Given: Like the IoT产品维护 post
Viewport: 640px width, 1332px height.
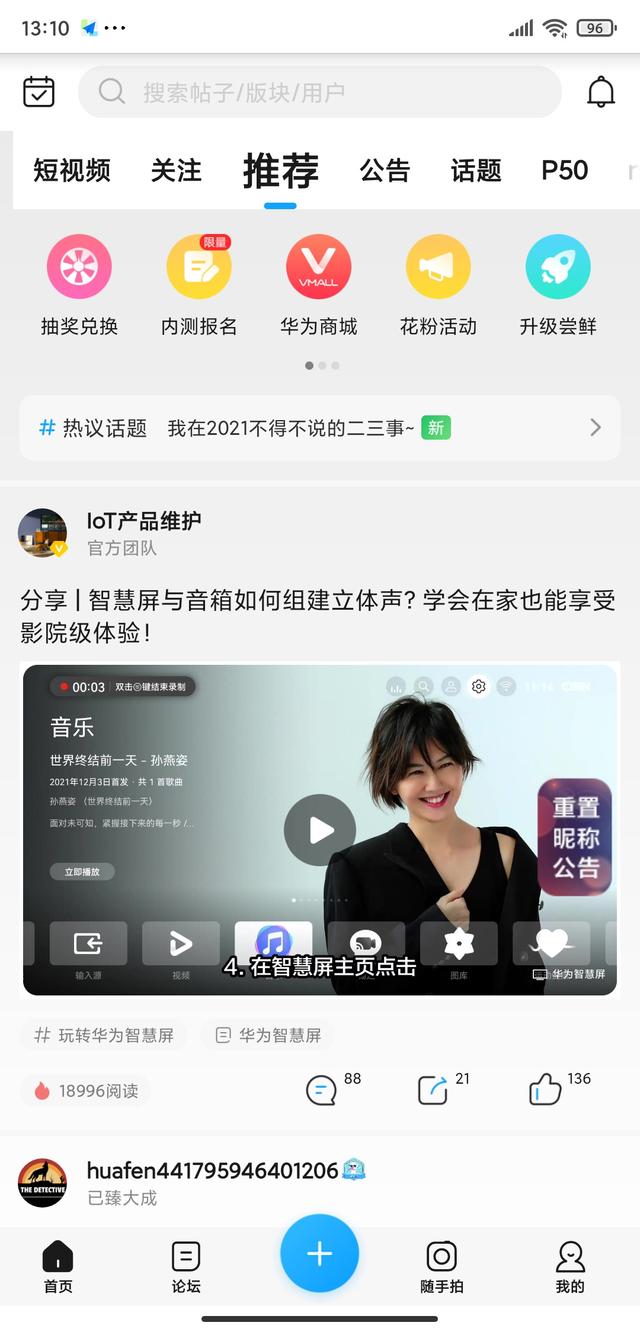Looking at the screenshot, I should (x=545, y=1089).
